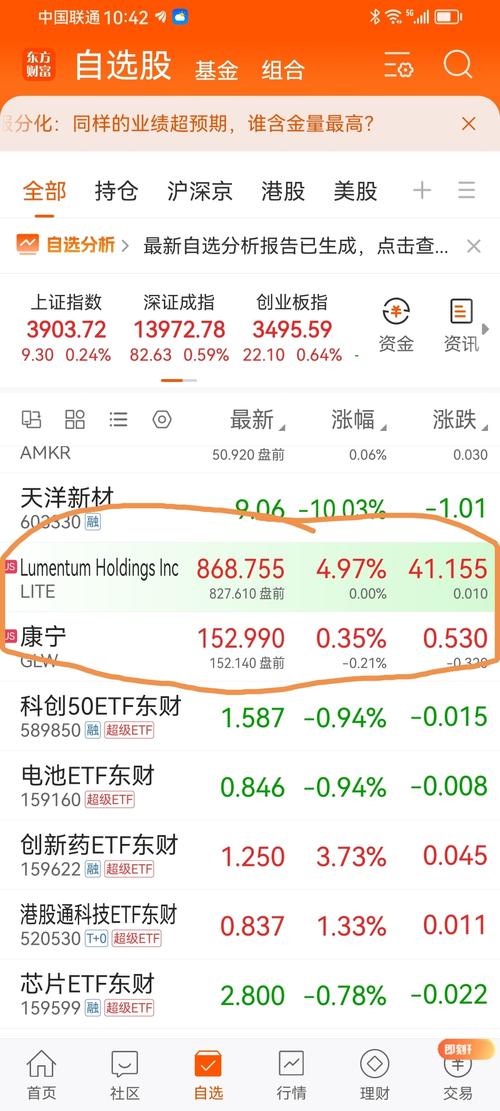Open the 资金 shortcut
The height and width of the screenshot is (1111, 500).
point(396,327)
